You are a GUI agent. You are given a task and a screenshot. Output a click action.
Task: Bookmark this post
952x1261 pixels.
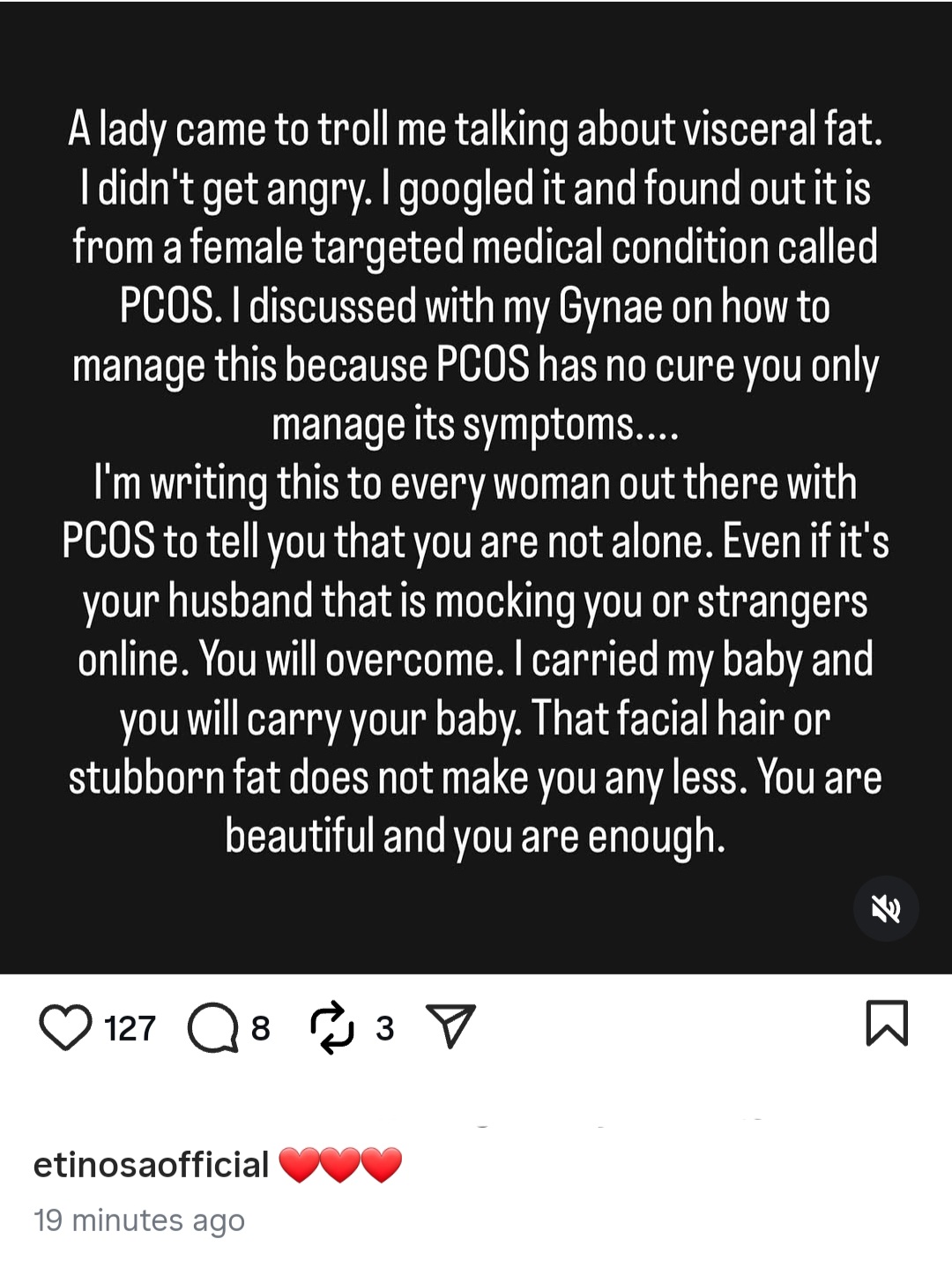click(x=886, y=1024)
